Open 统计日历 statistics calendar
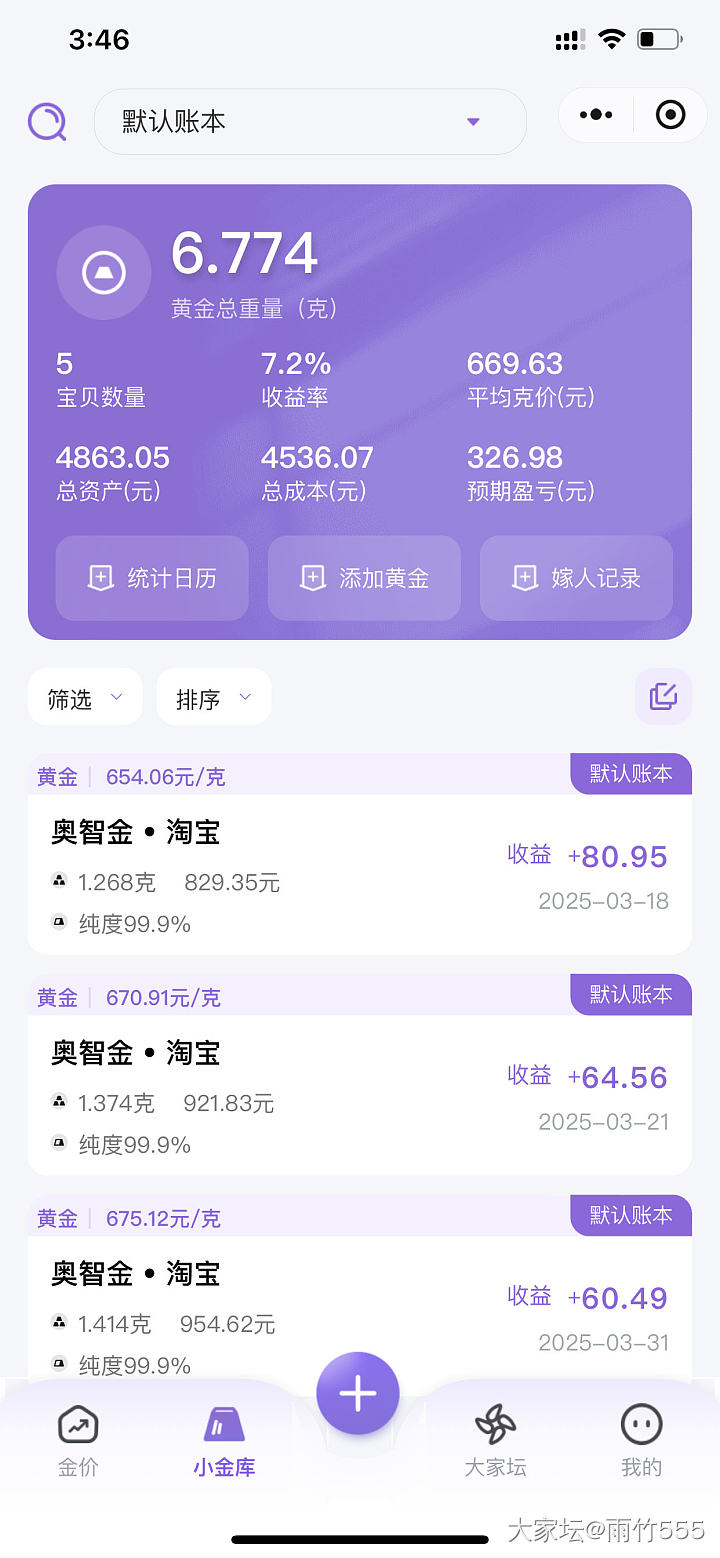This screenshot has height=1558, width=720. click(152, 578)
